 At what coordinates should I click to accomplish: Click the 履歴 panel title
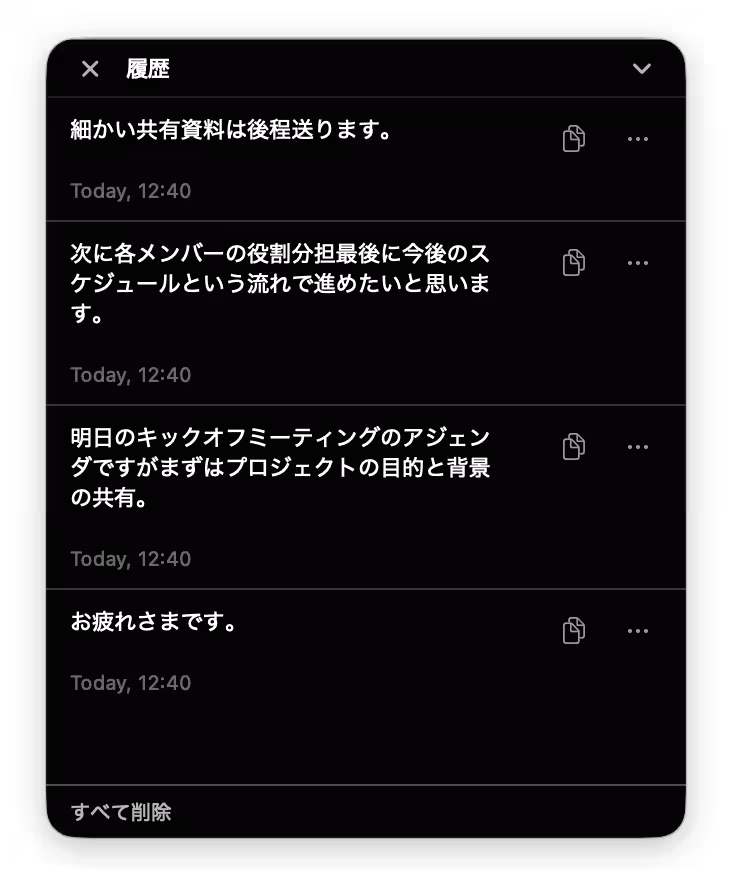[x=147, y=69]
